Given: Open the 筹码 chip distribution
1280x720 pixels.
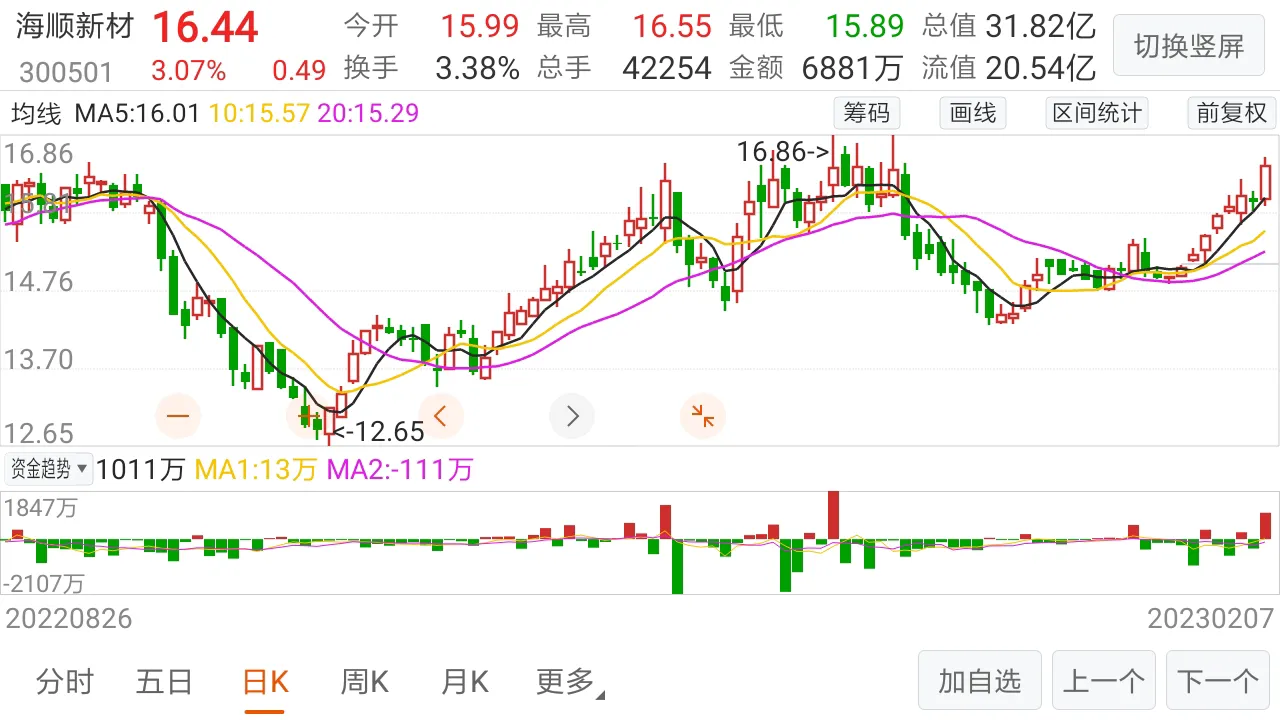Looking at the screenshot, I should coord(866,113).
